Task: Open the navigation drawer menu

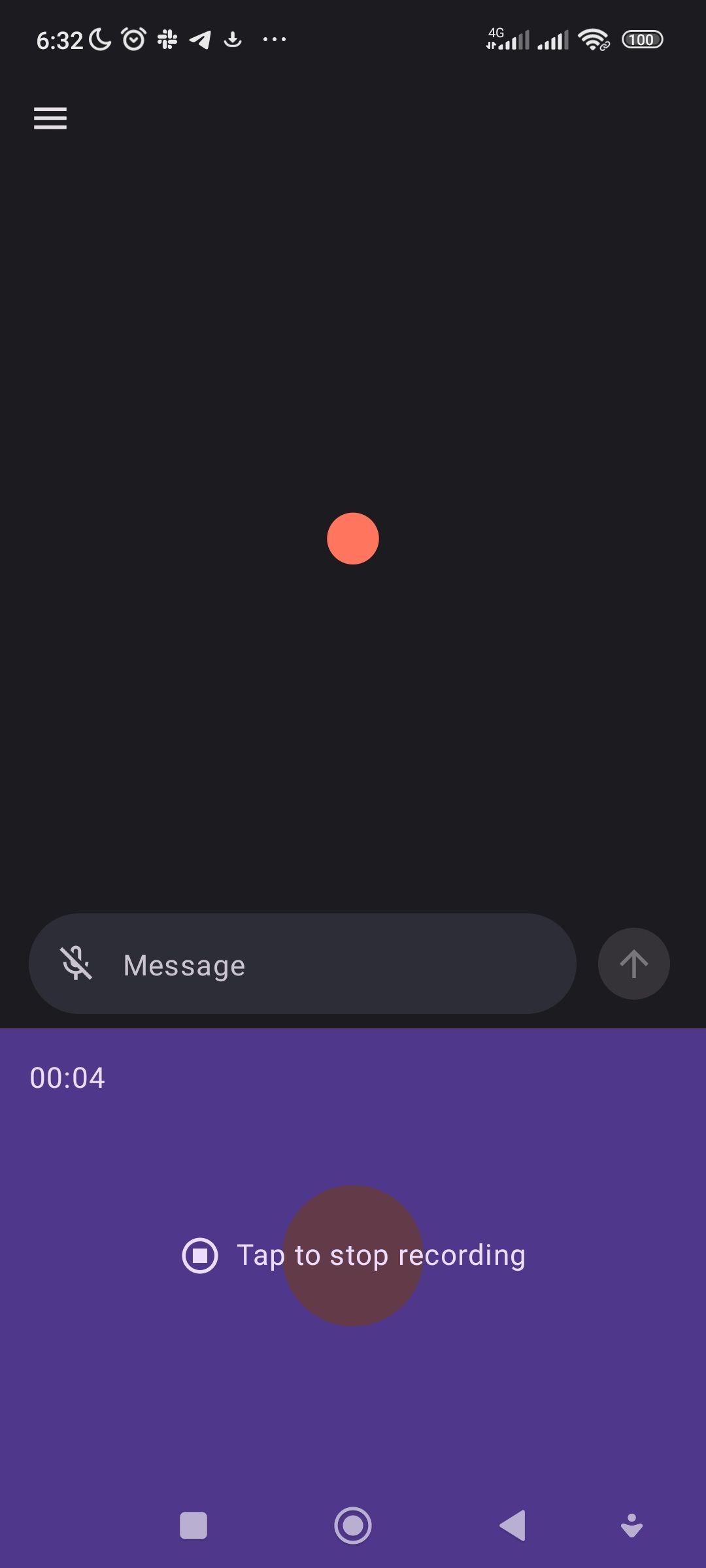Action: tap(50, 118)
